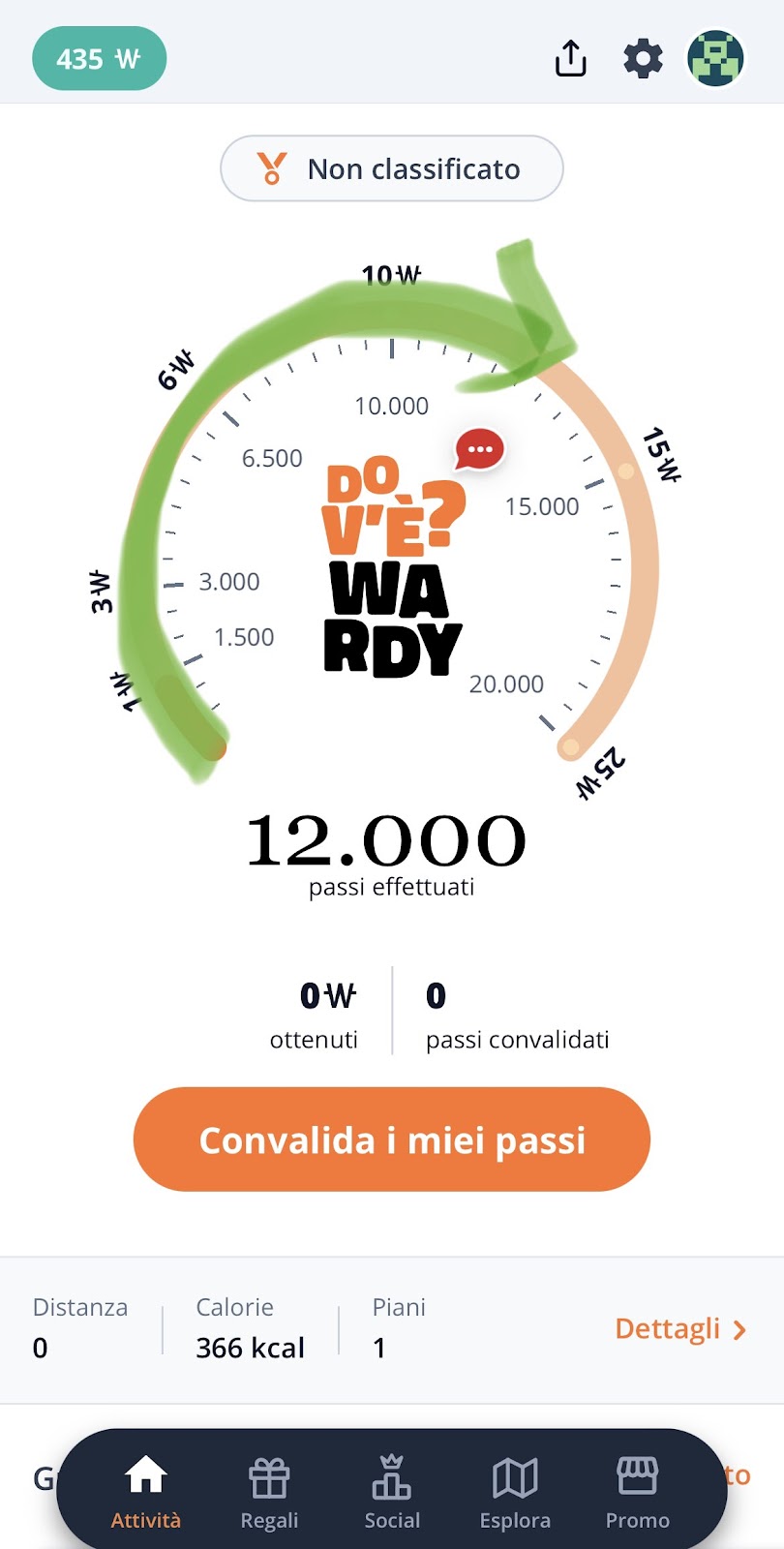Open settings gear icon
This screenshot has height=1549, width=784.
tap(643, 59)
